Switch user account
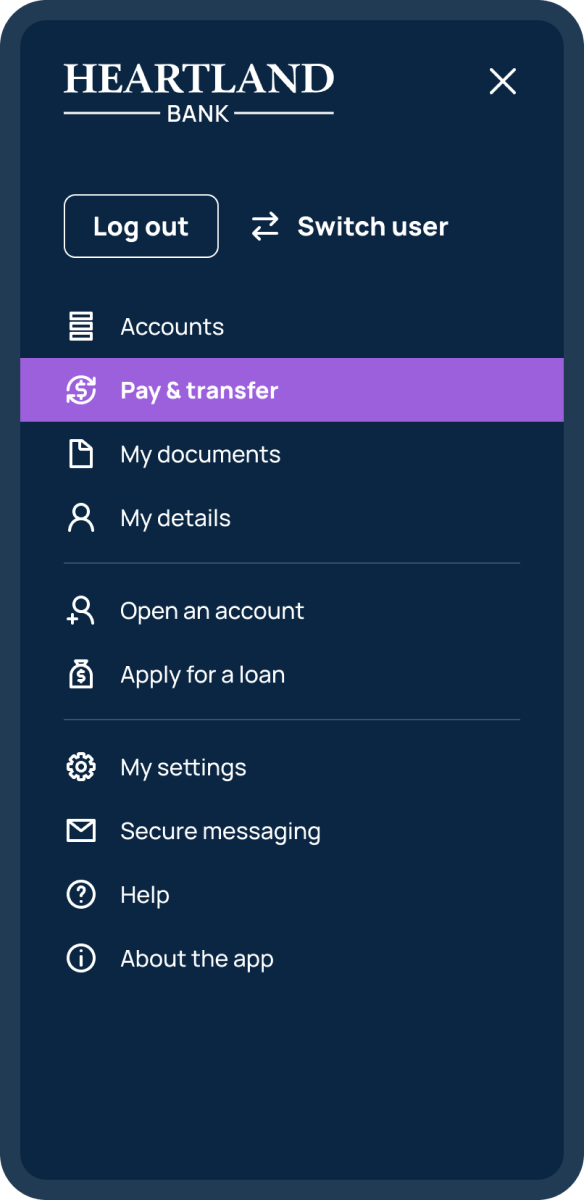Image resolution: width=584 pixels, height=1200 pixels. click(x=349, y=226)
